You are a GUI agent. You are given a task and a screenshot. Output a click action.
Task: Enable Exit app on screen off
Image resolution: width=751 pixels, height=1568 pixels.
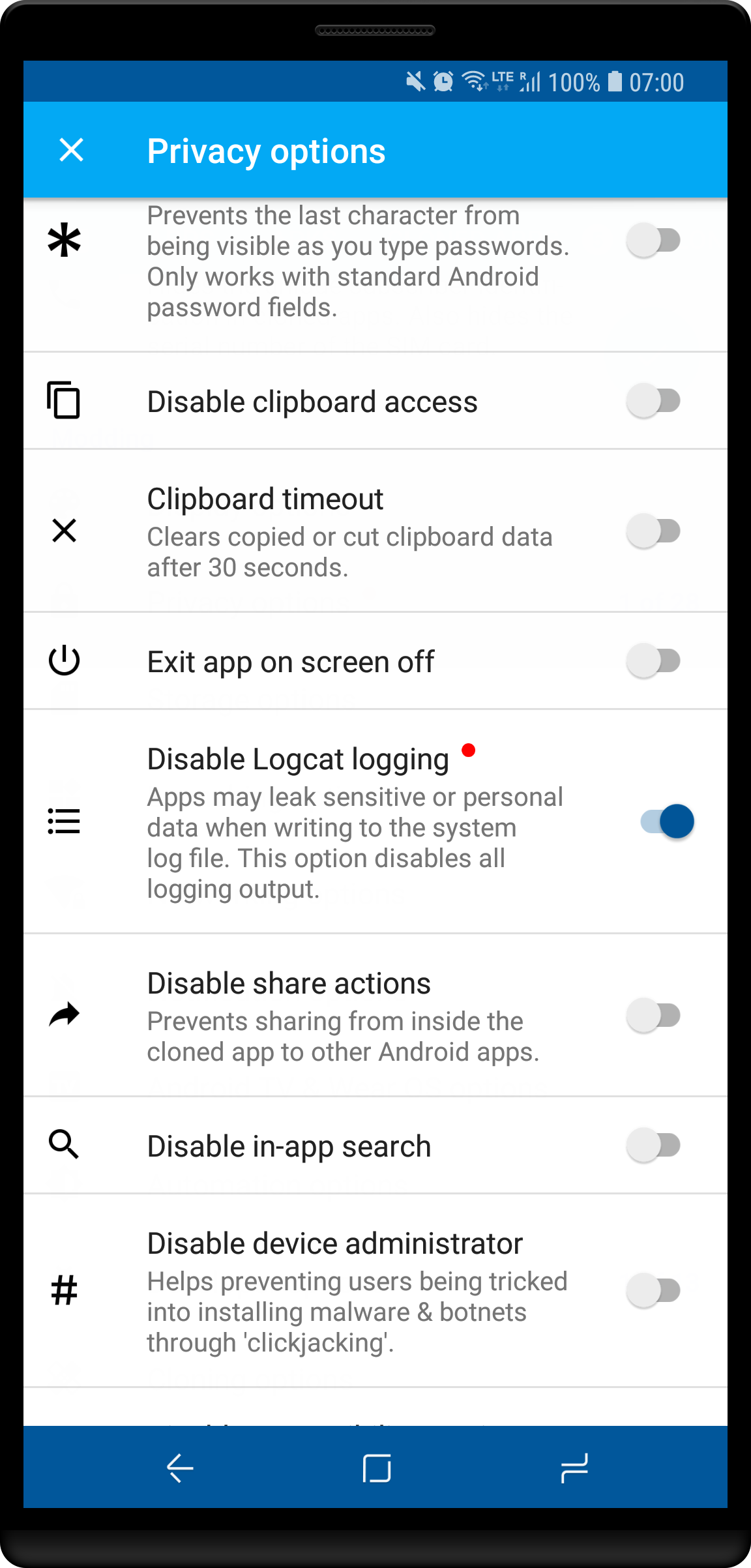tap(654, 661)
